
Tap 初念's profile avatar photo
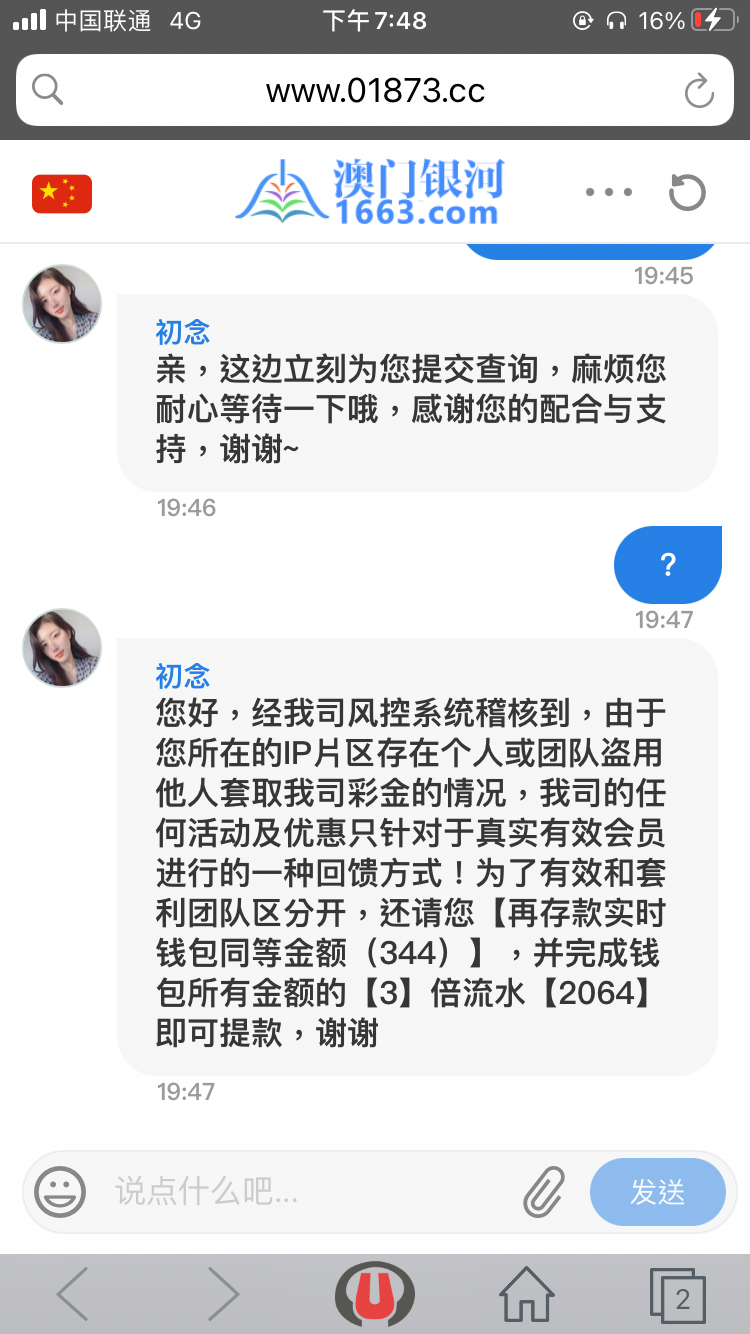[x=61, y=647]
